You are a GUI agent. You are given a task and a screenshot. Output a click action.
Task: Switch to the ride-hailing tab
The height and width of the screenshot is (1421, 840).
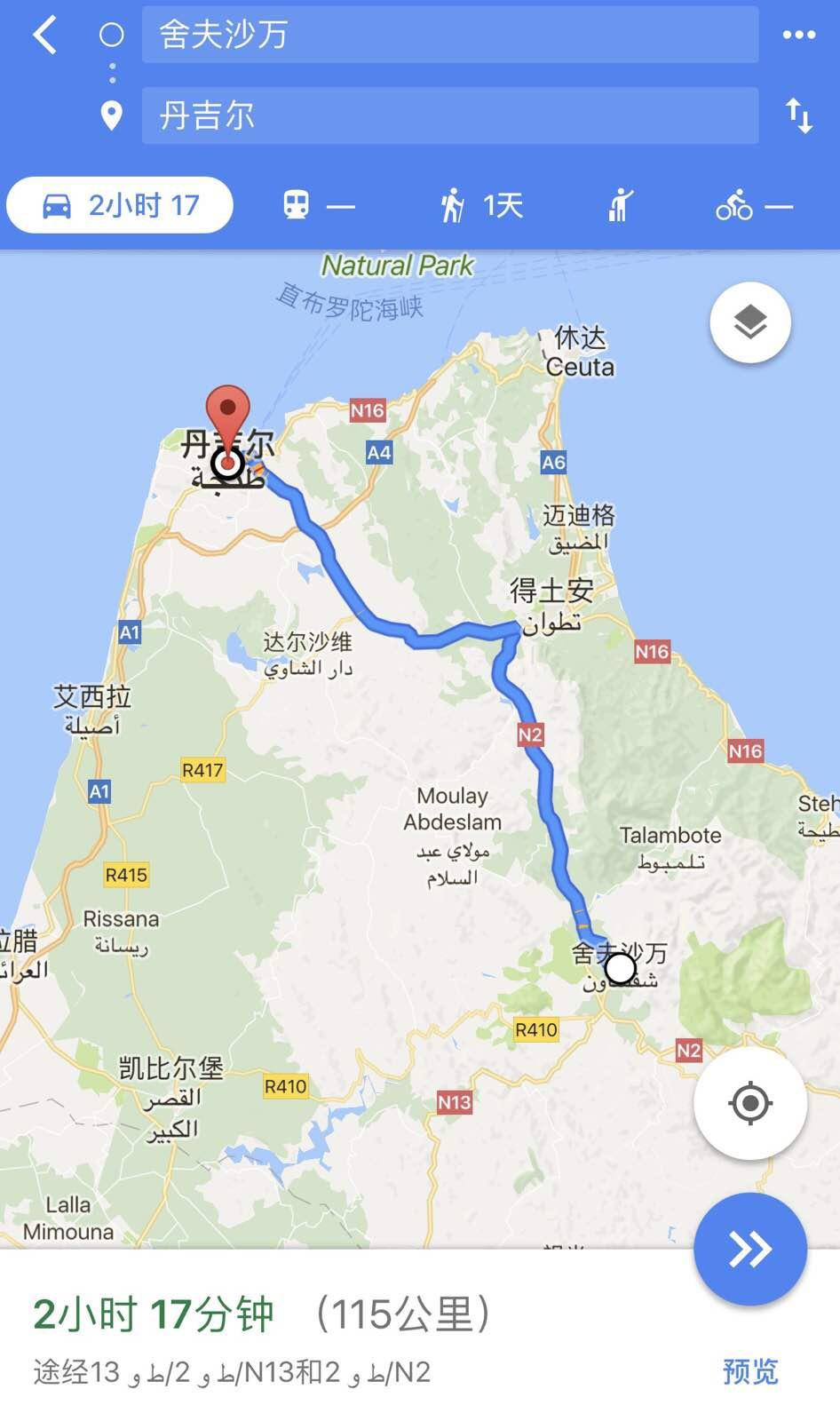click(620, 206)
